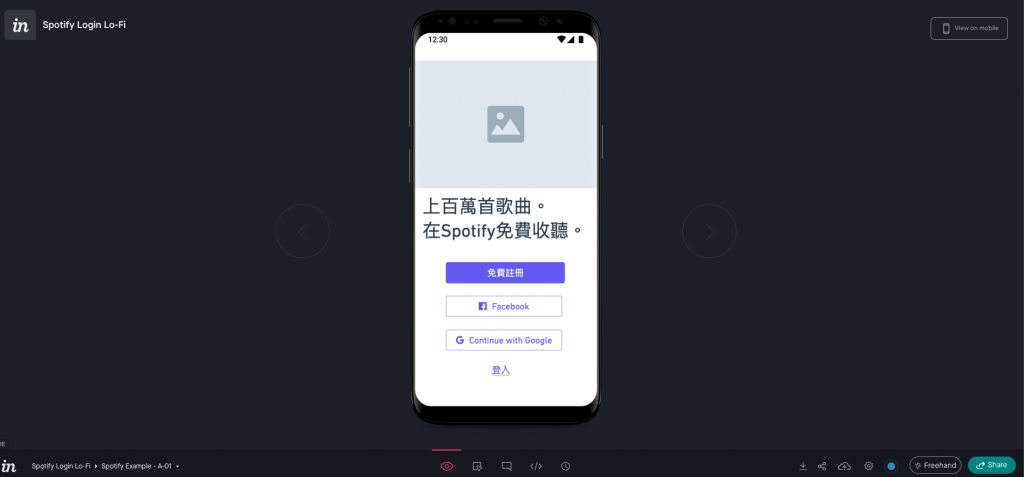Go to the previous prototype screen

[303, 232]
